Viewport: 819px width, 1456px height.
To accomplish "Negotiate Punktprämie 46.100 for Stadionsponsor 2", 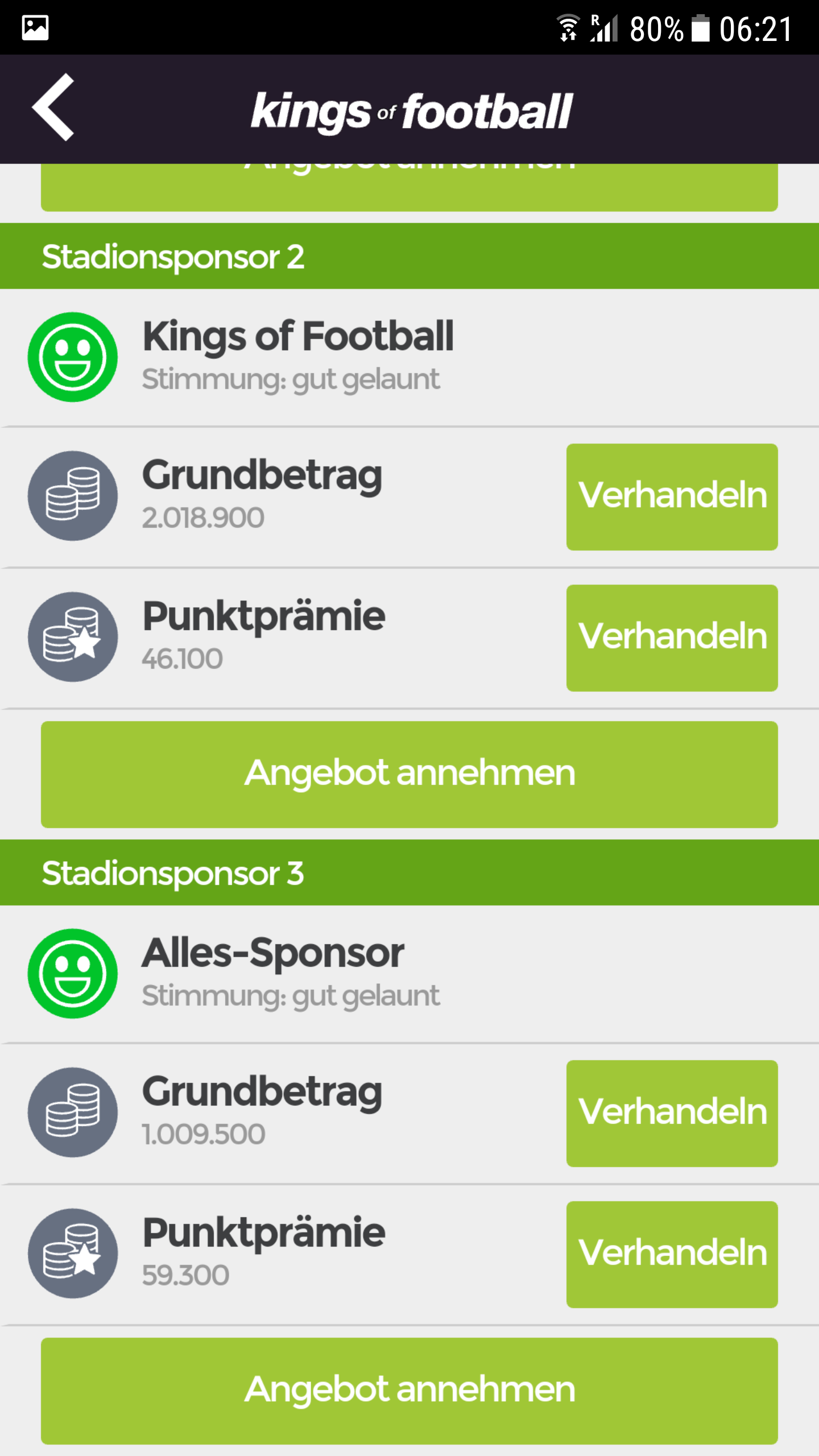I will click(672, 638).
